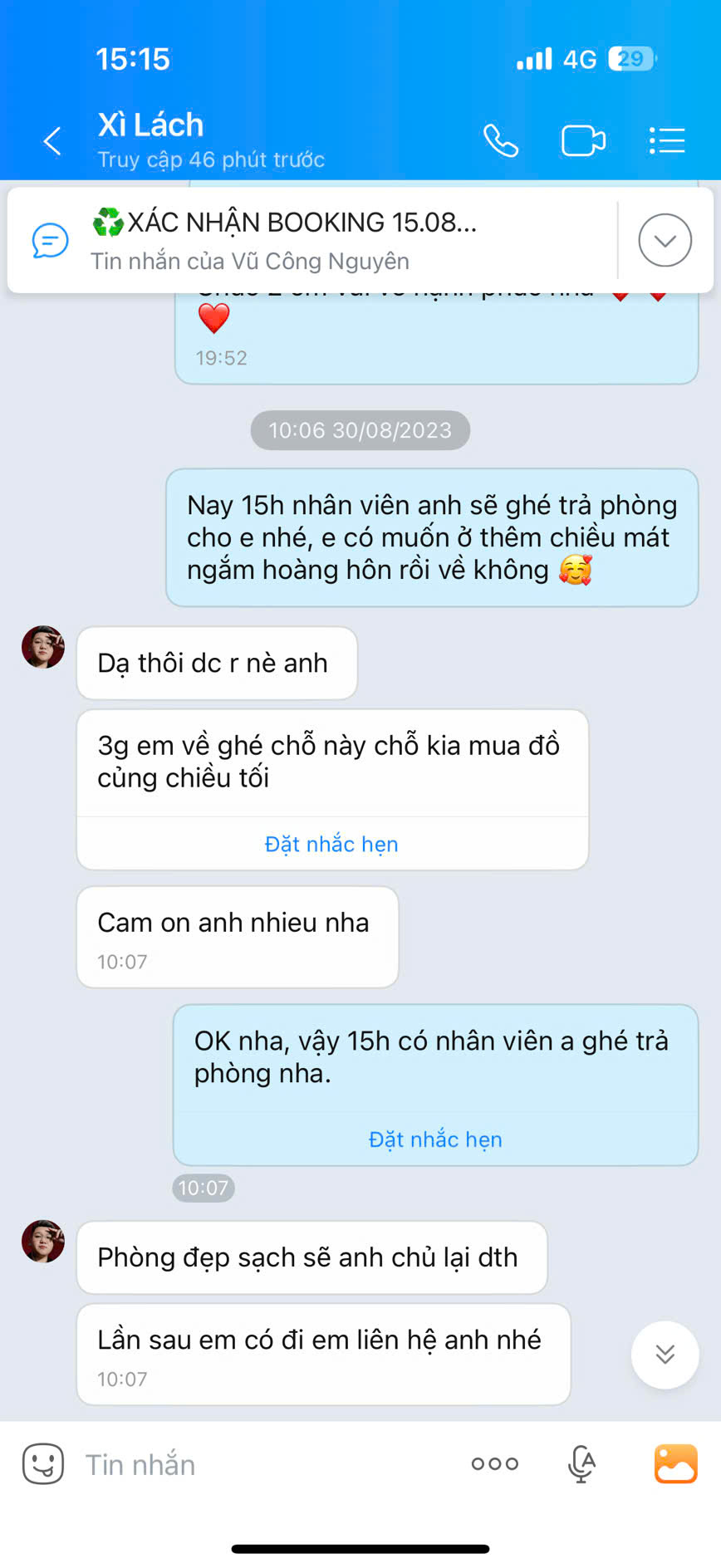
Task: Record a voice message
Action: click(581, 1463)
